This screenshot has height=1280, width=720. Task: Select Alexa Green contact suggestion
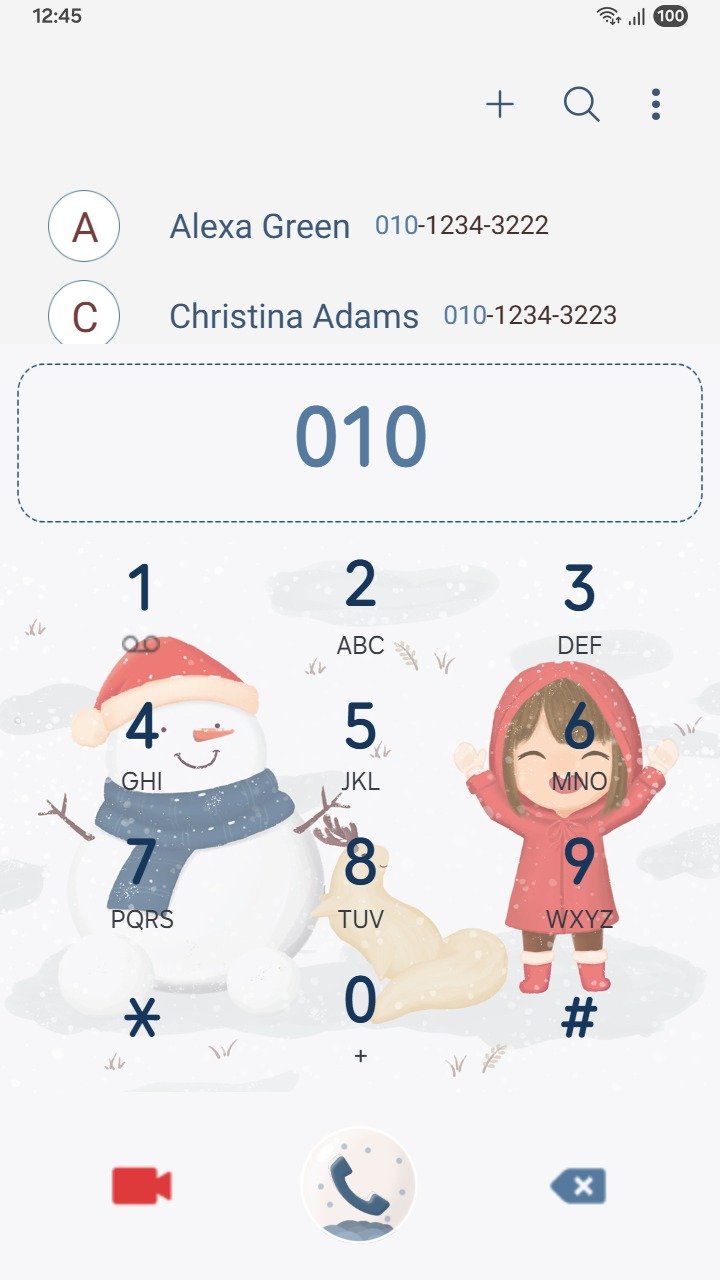pos(300,226)
